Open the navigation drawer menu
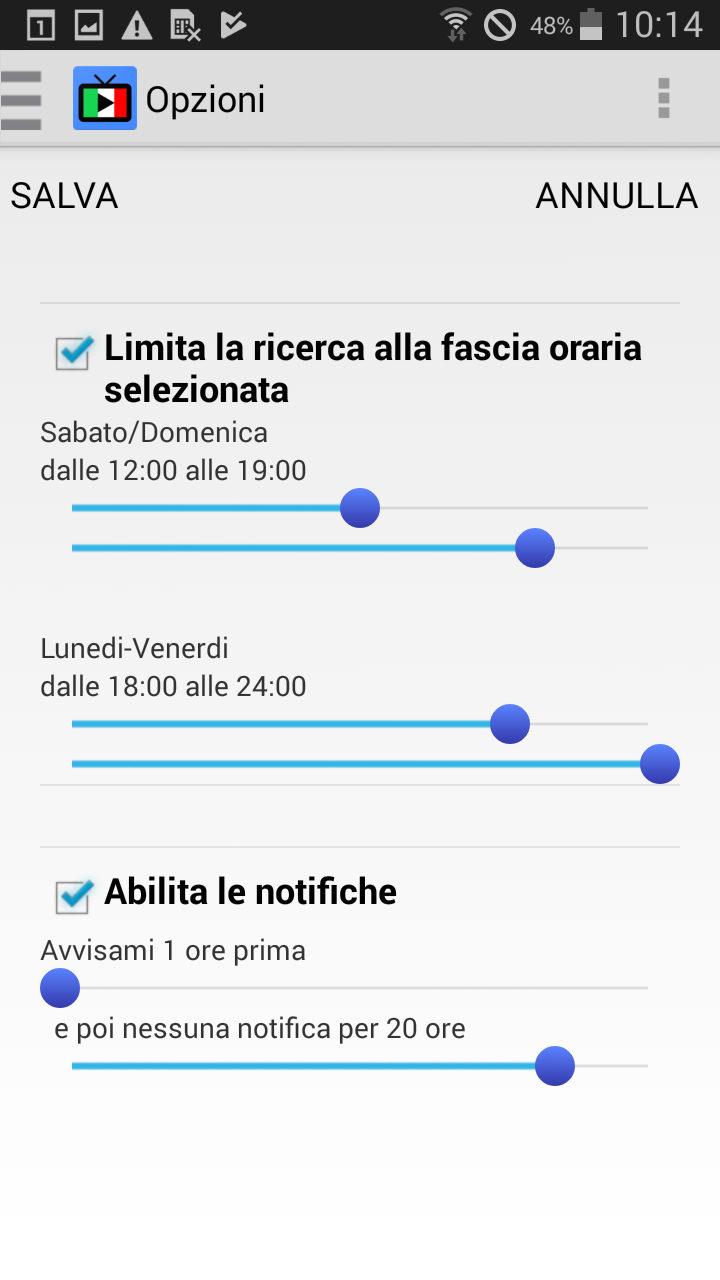The image size is (720, 1280). click(22, 100)
